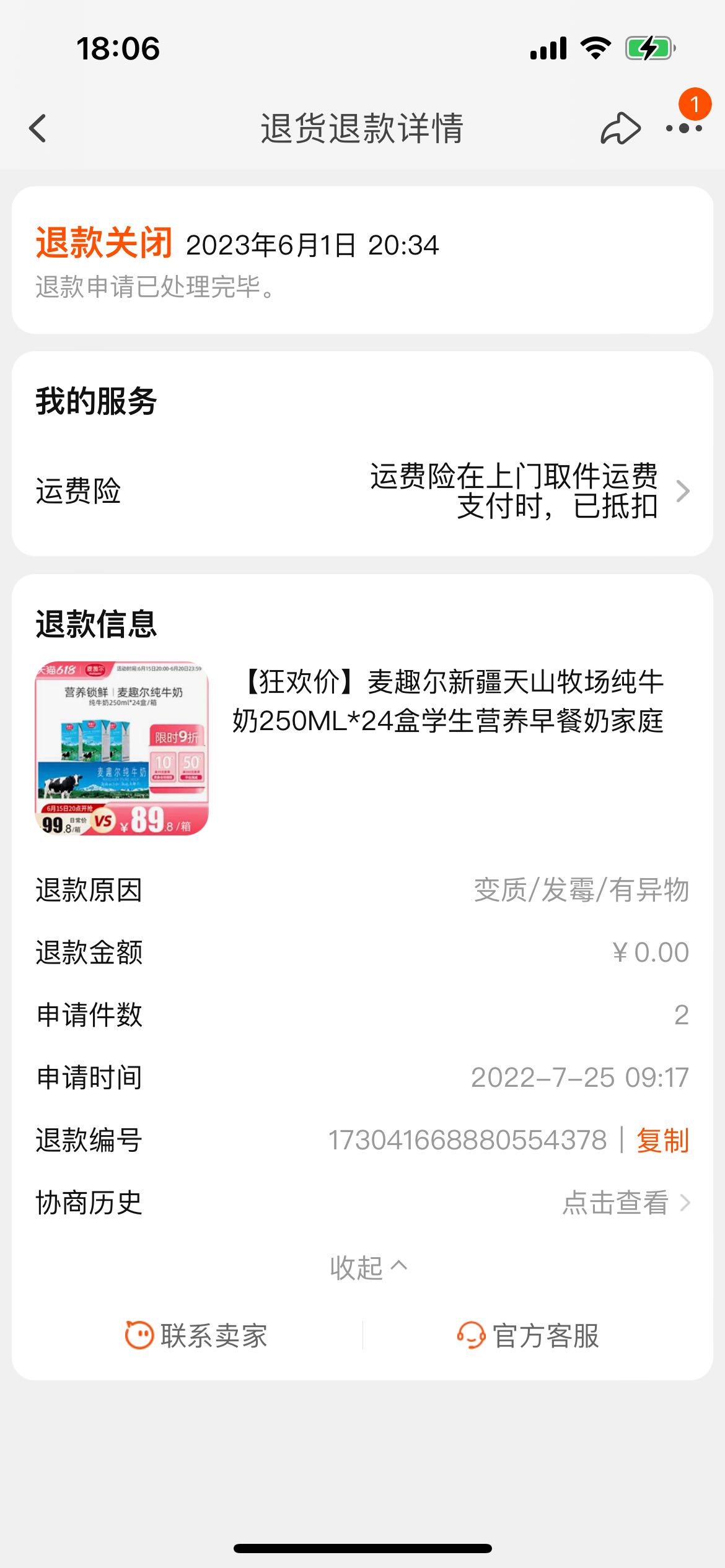Viewport: 725px width, 1568px height.
Task: Open the 运费险 service row
Action: [x=362, y=491]
